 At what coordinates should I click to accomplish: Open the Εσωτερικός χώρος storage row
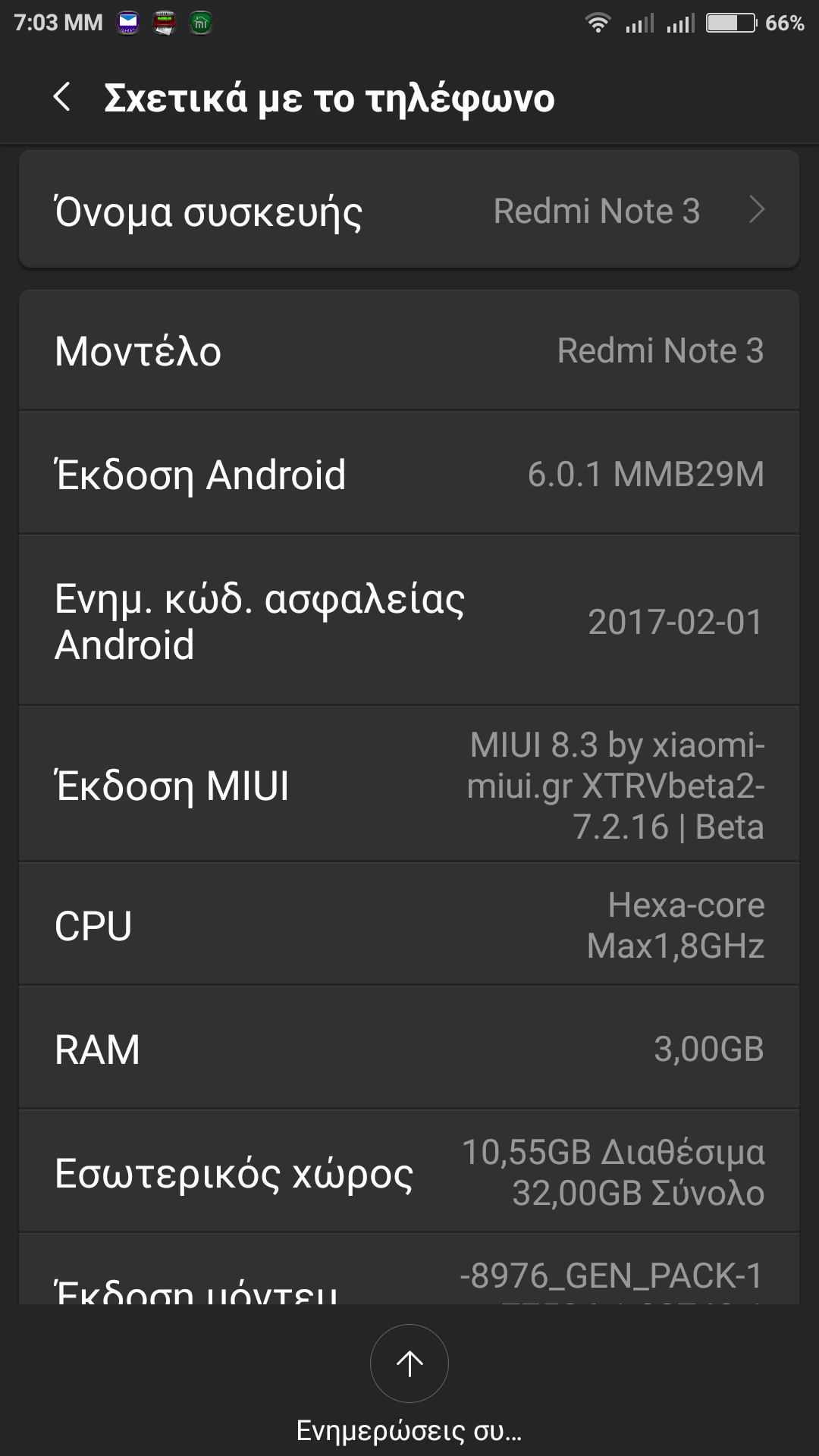tap(409, 1172)
